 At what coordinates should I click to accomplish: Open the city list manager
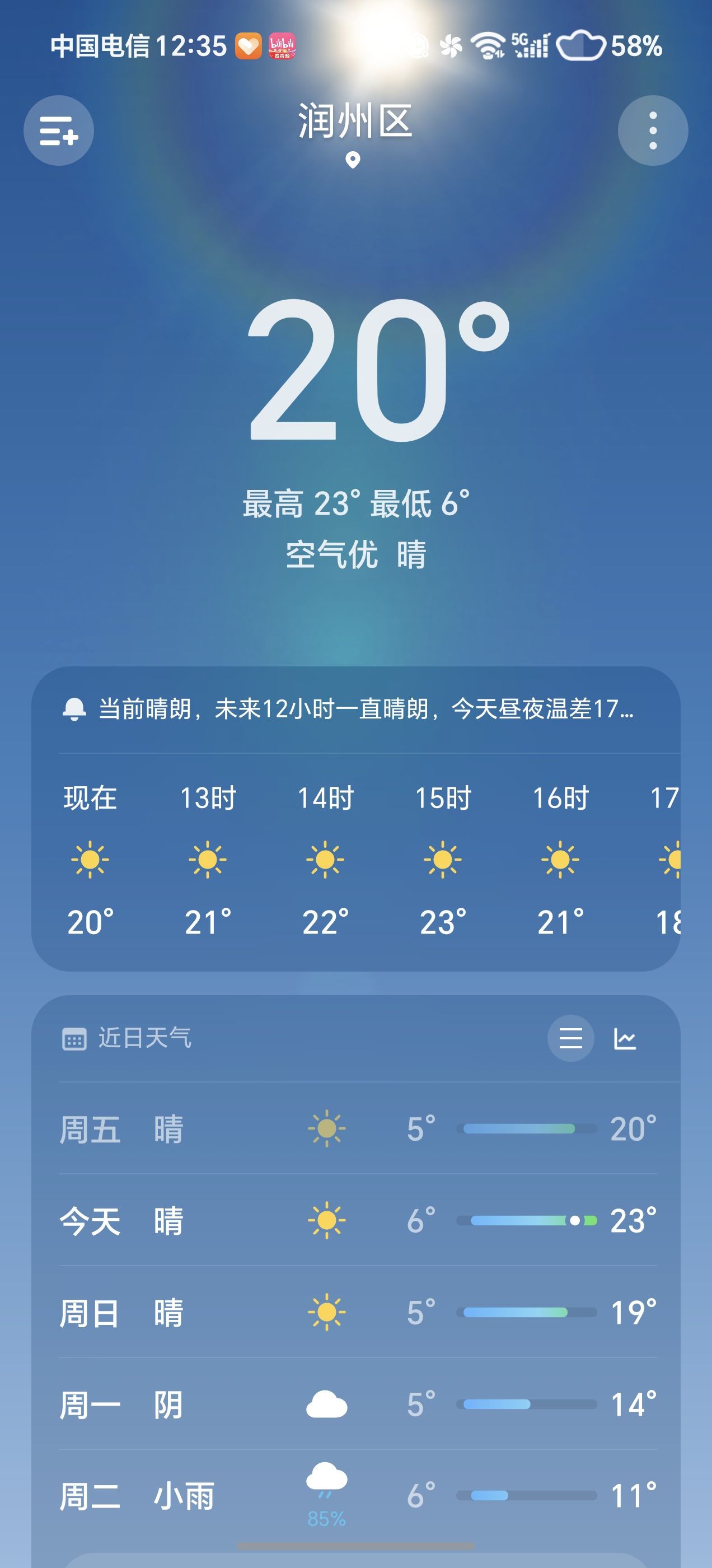(x=58, y=130)
